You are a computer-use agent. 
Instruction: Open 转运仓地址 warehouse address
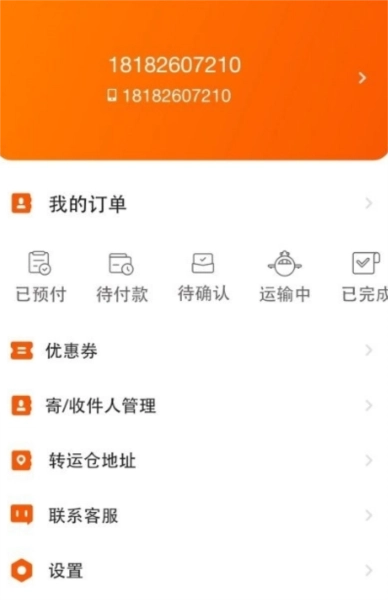tap(194, 460)
